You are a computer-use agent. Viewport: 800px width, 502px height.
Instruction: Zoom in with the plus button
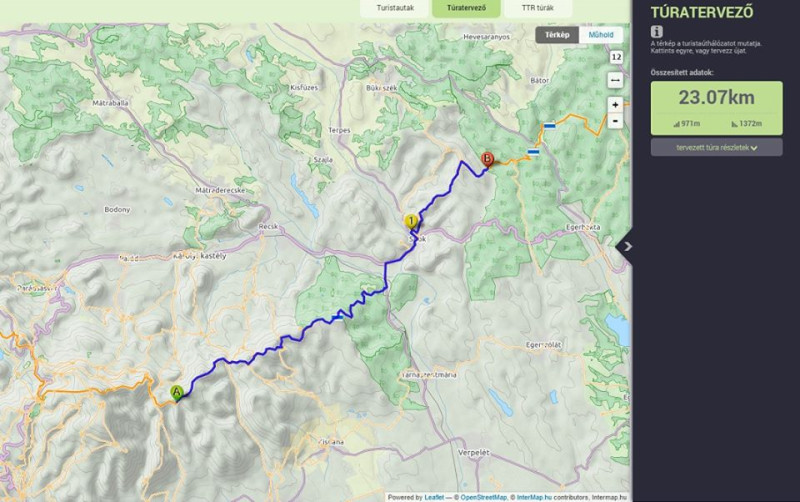pos(615,104)
